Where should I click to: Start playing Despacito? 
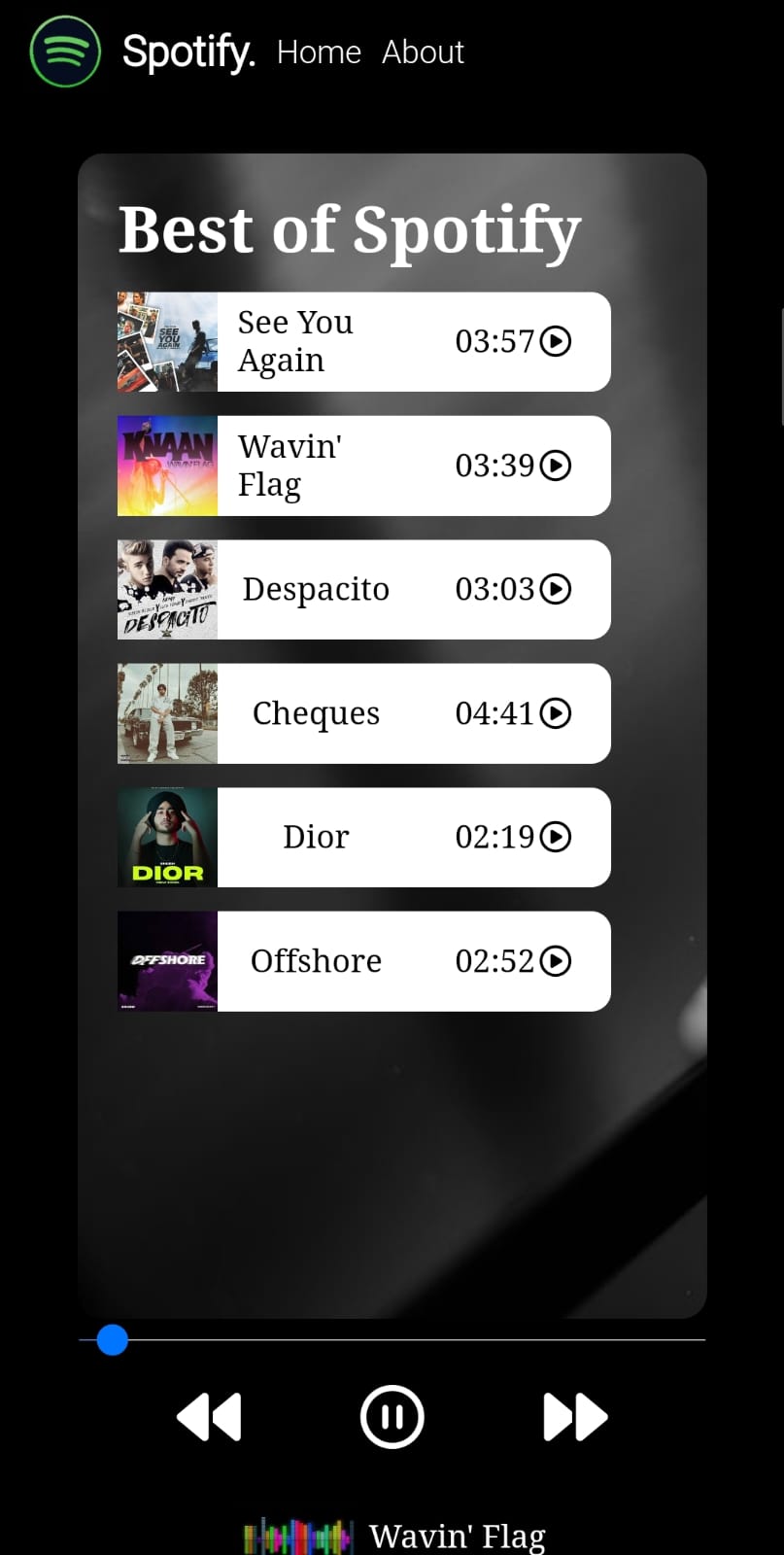[x=556, y=589]
